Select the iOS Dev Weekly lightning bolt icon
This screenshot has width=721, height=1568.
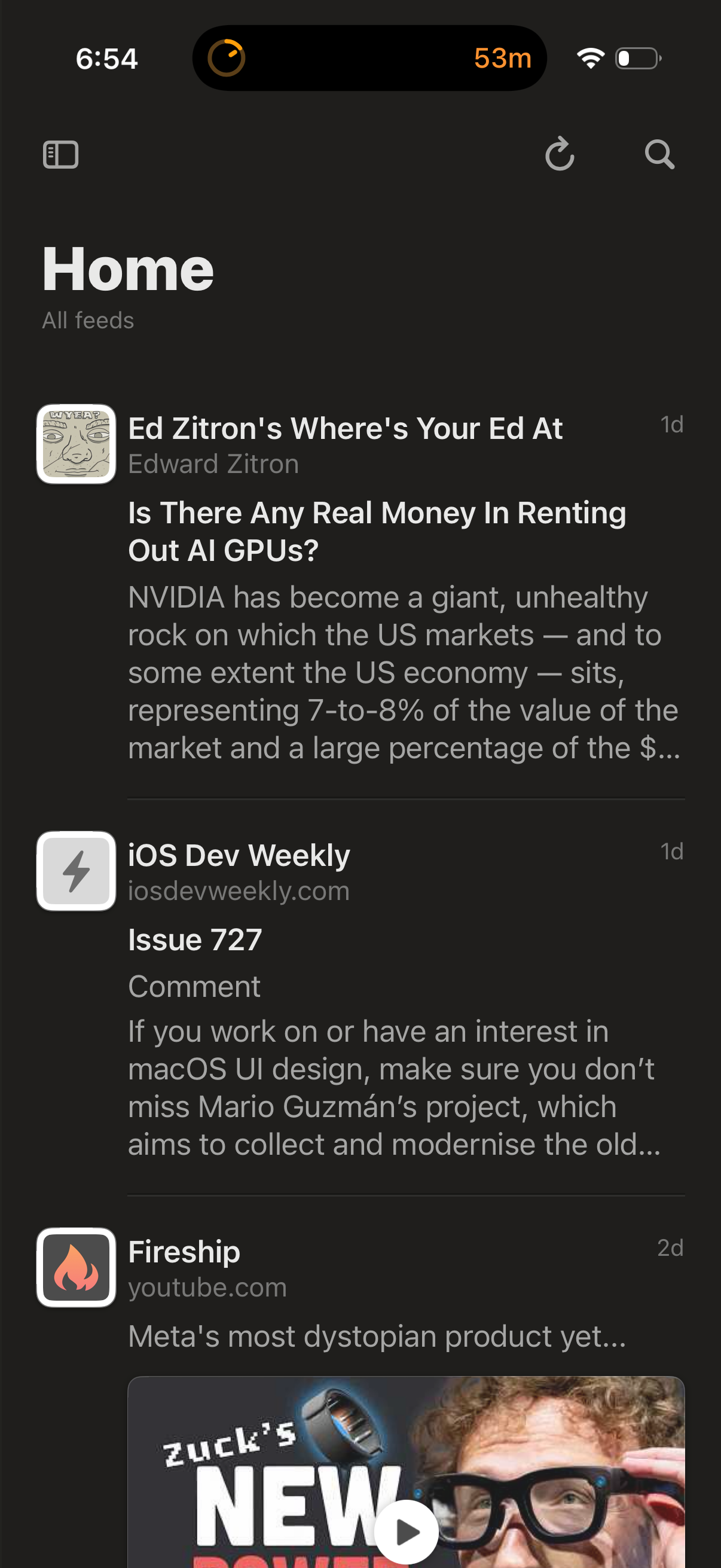pos(75,871)
